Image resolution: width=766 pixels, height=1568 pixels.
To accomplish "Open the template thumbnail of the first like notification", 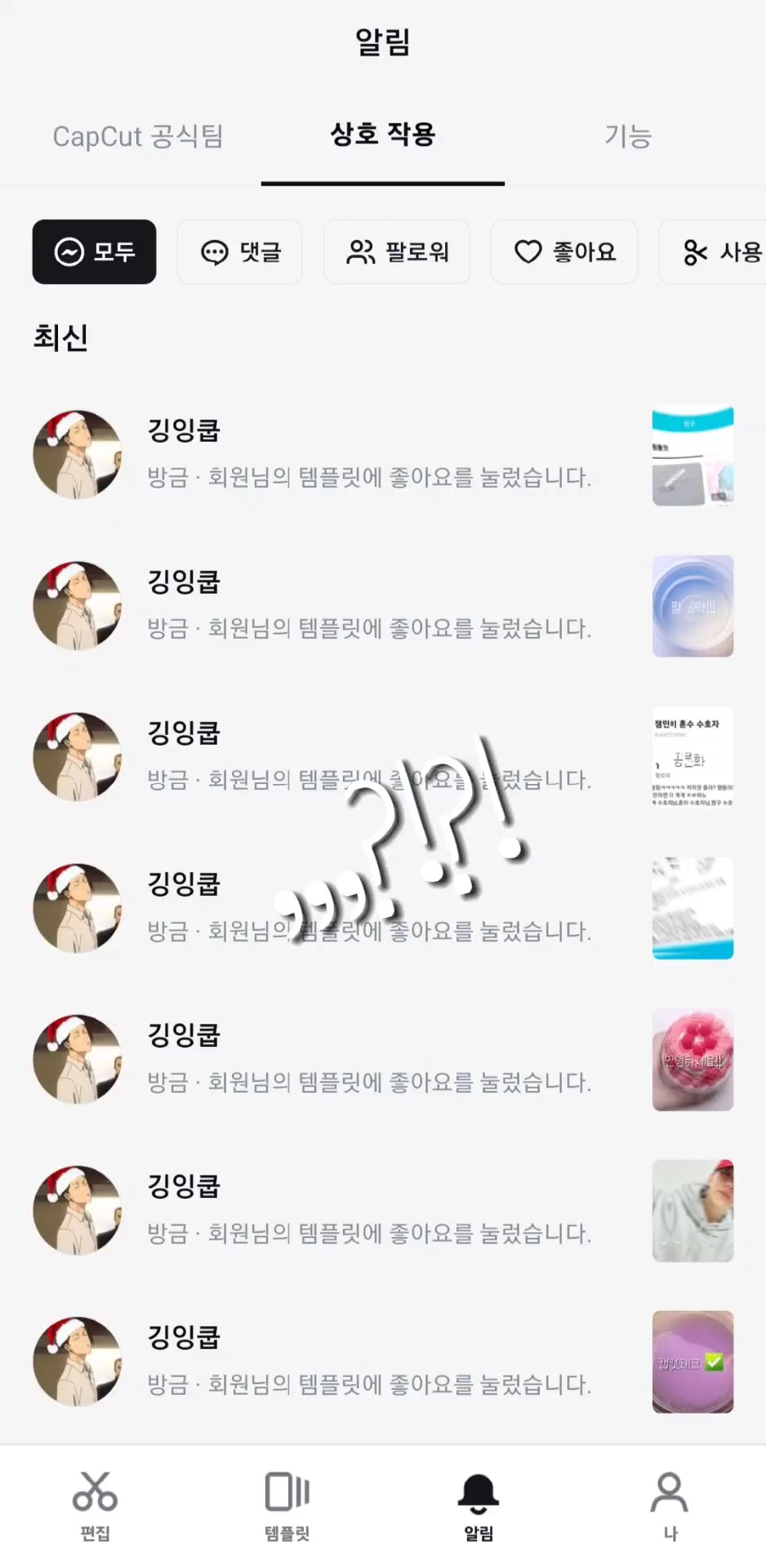I will tap(693, 454).
